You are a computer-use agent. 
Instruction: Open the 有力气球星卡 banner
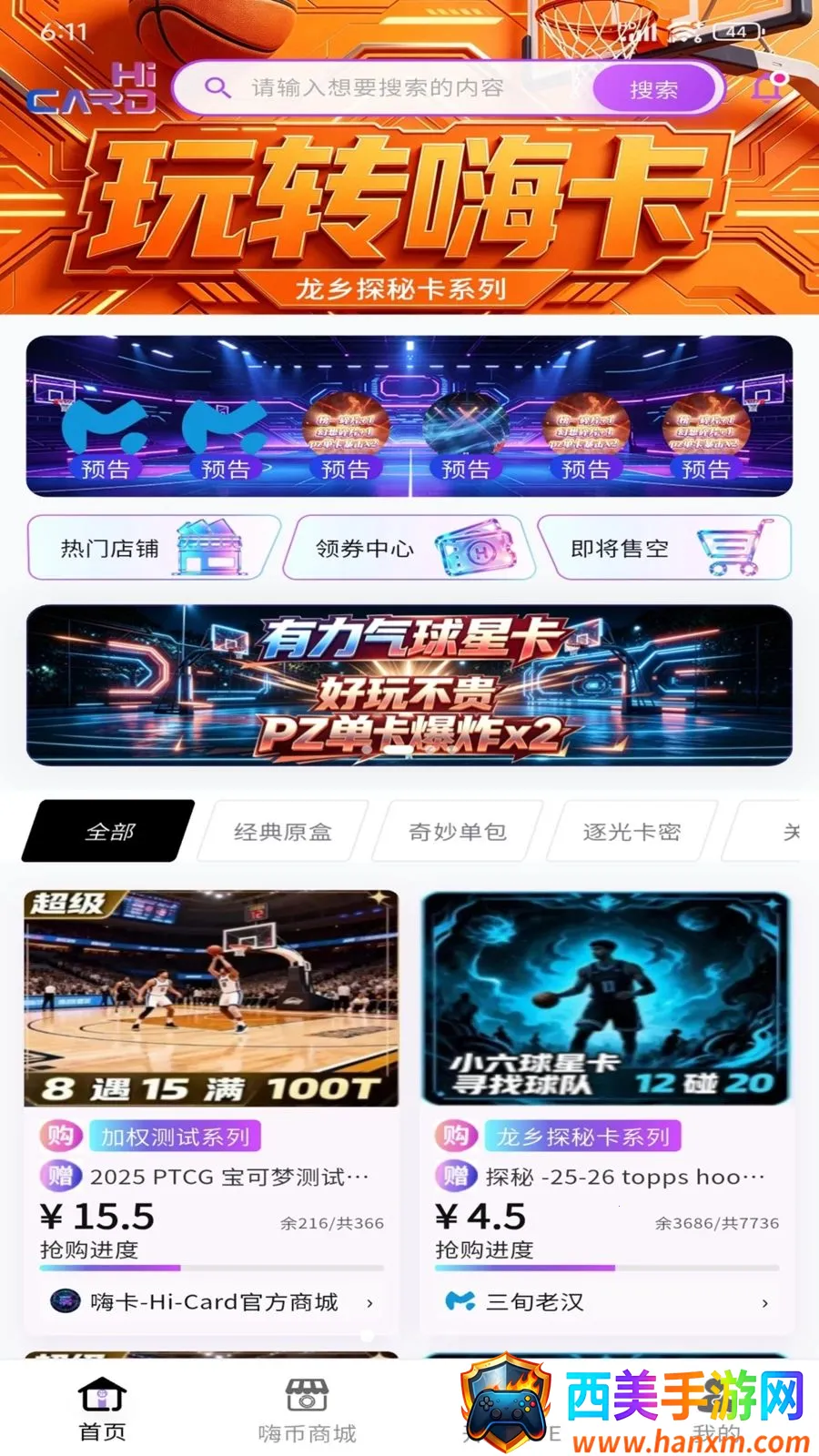point(409,685)
